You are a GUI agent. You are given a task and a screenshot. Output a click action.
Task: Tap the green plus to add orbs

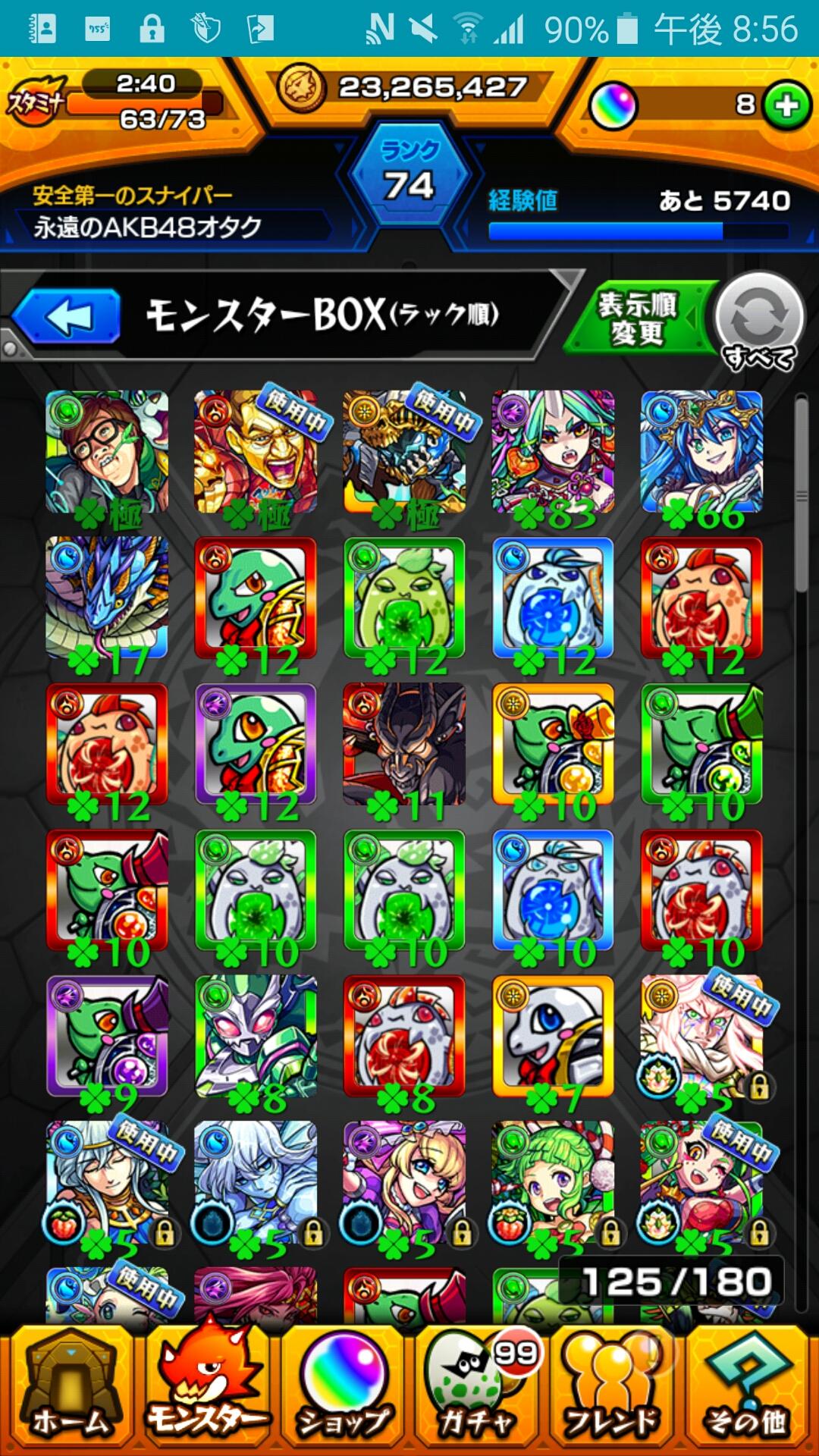click(786, 105)
